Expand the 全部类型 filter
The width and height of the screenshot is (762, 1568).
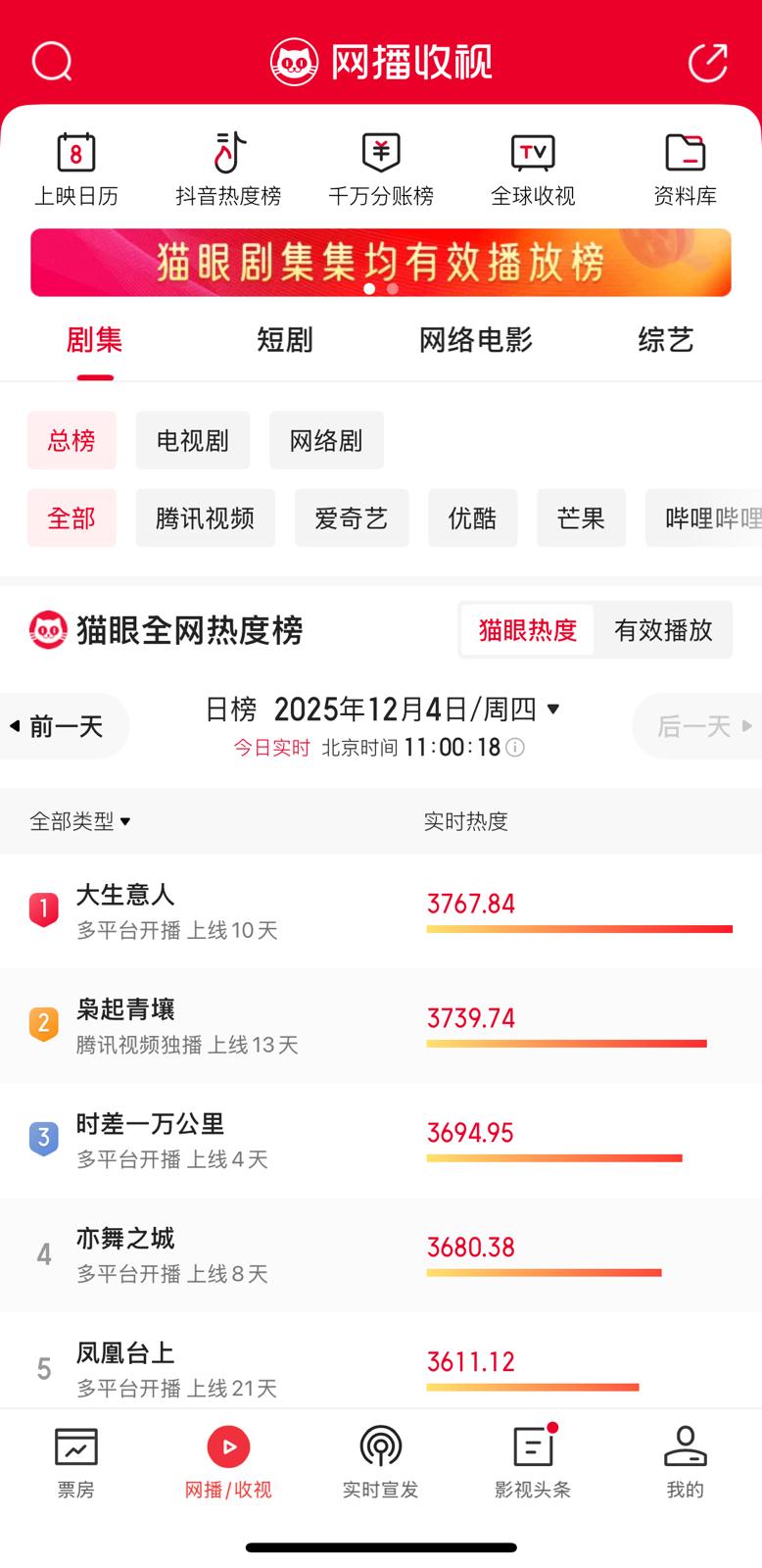[80, 821]
